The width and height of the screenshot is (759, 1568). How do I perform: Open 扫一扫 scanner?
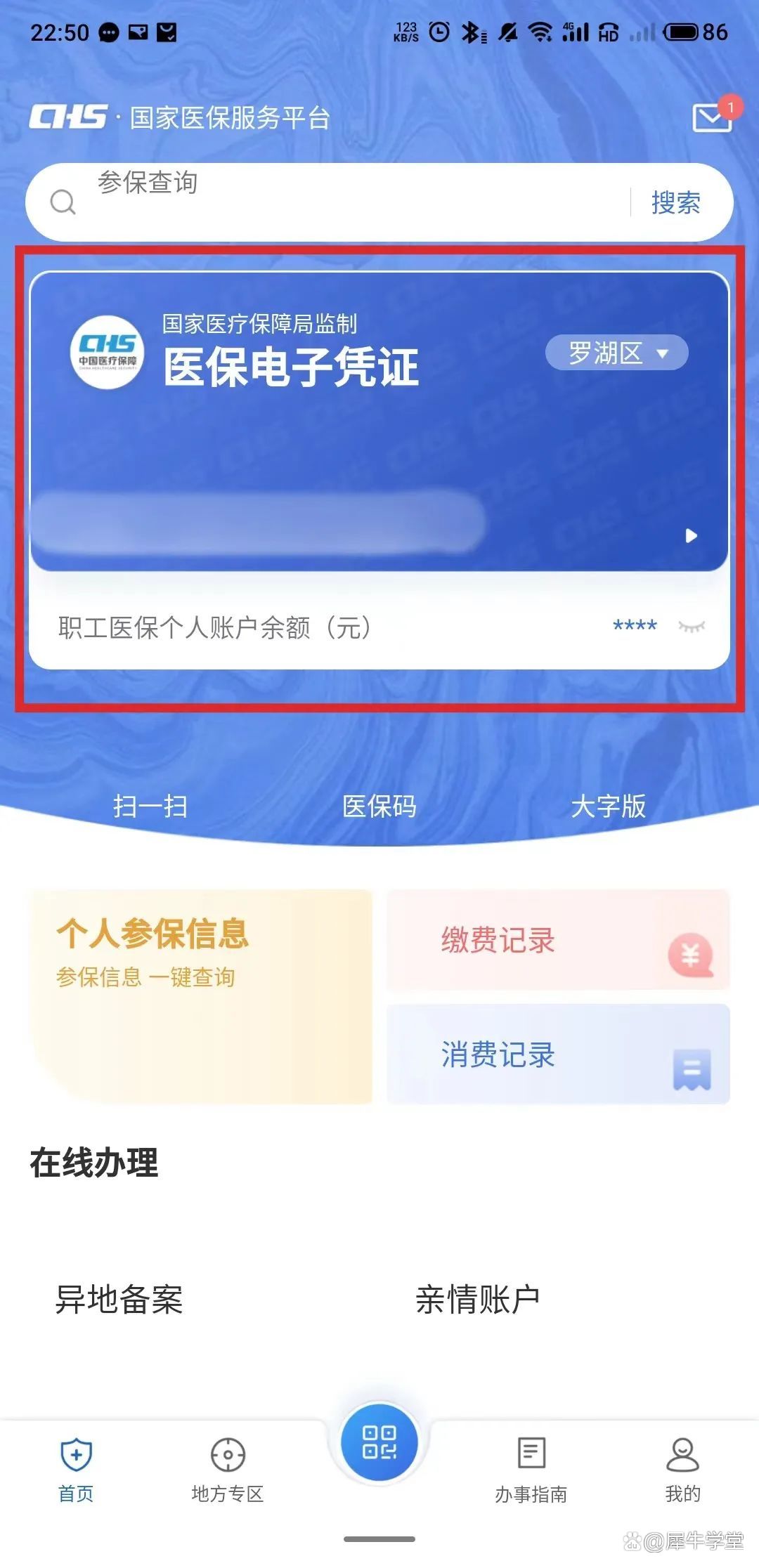click(150, 806)
